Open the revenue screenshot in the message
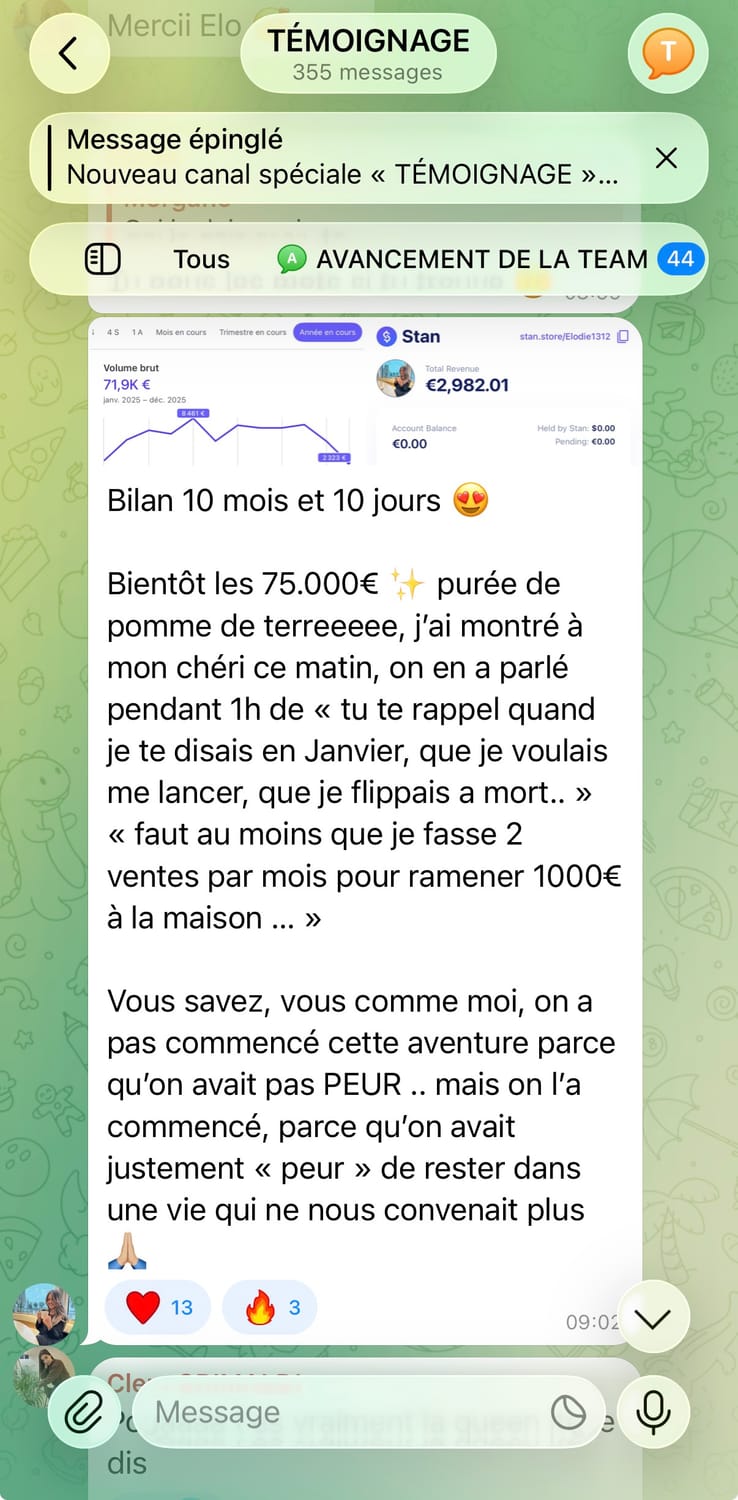This screenshot has width=738, height=1500. pyautogui.click(x=365, y=394)
